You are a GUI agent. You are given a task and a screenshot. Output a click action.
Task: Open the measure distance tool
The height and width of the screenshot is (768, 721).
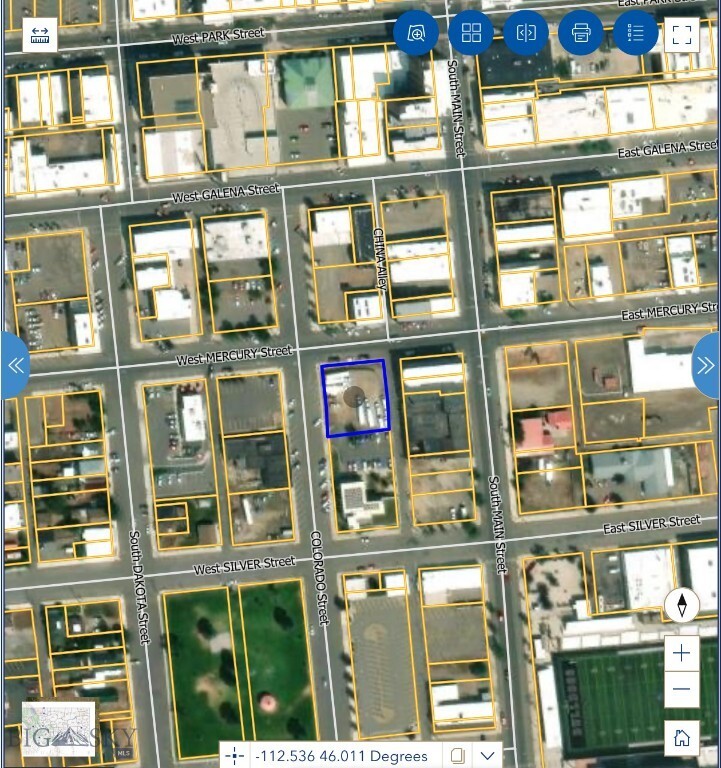[40, 34]
